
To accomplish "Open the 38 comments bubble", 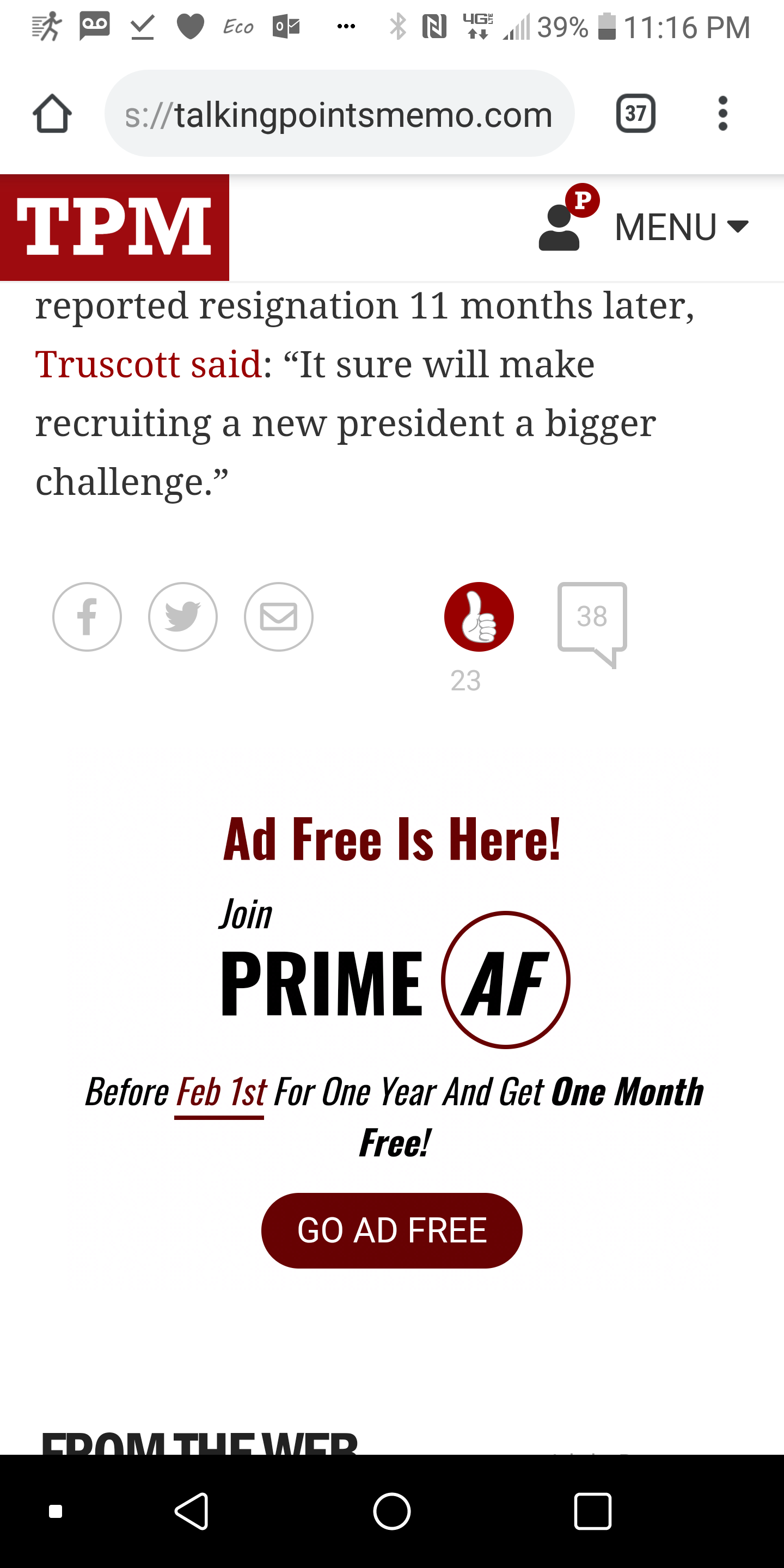I will tap(592, 623).
